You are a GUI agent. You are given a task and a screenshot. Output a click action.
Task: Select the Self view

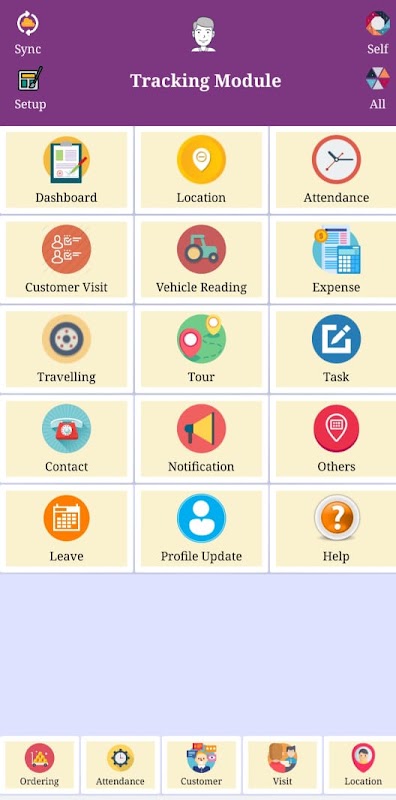pyautogui.click(x=378, y=33)
